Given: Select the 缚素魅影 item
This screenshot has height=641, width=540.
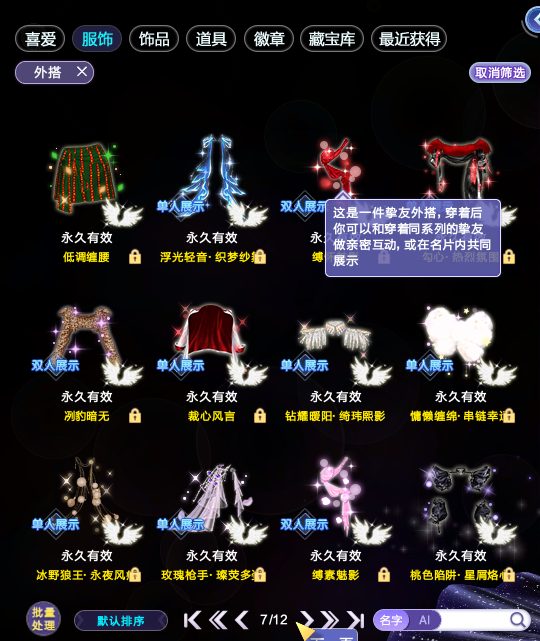Looking at the screenshot, I should pyautogui.click(x=335, y=519).
